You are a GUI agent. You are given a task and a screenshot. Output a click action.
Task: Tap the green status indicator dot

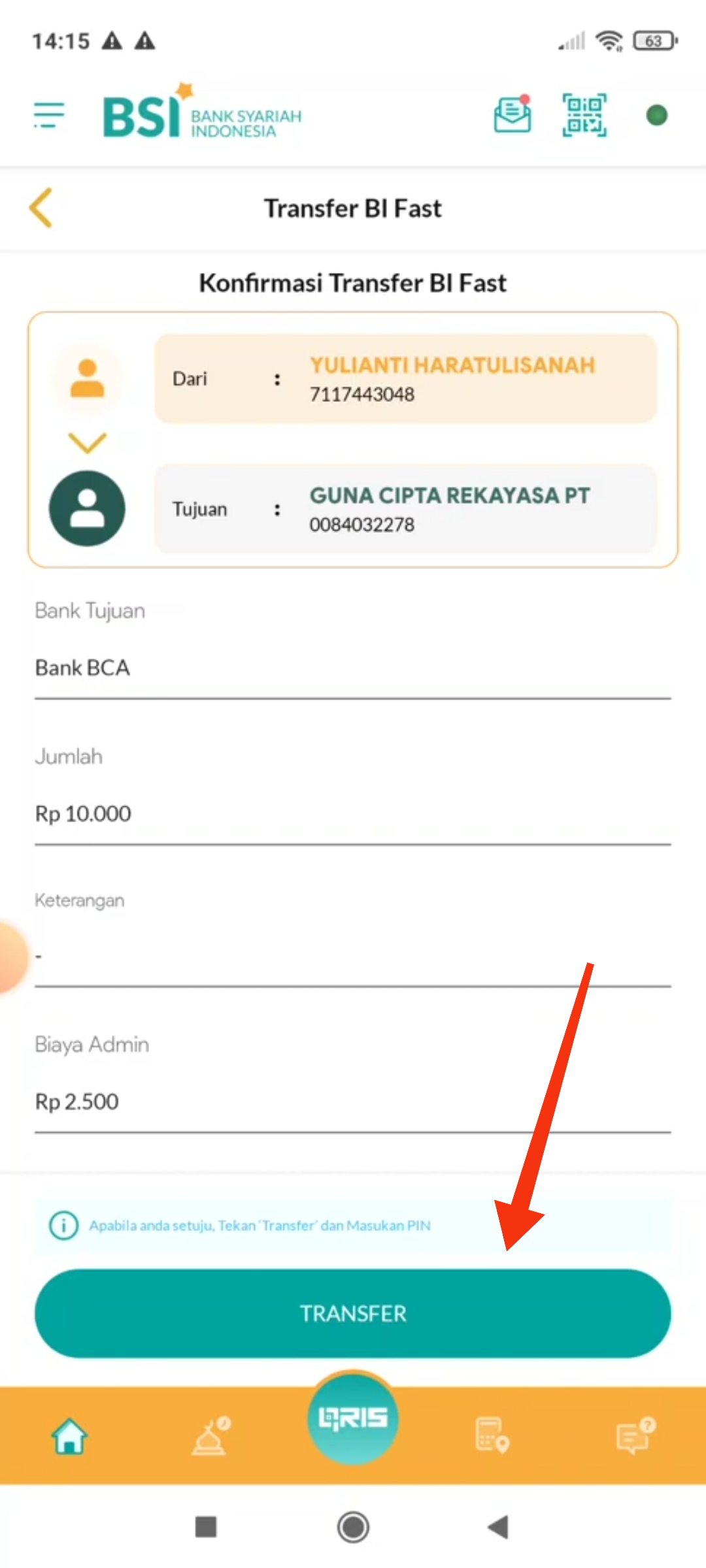[x=656, y=114]
